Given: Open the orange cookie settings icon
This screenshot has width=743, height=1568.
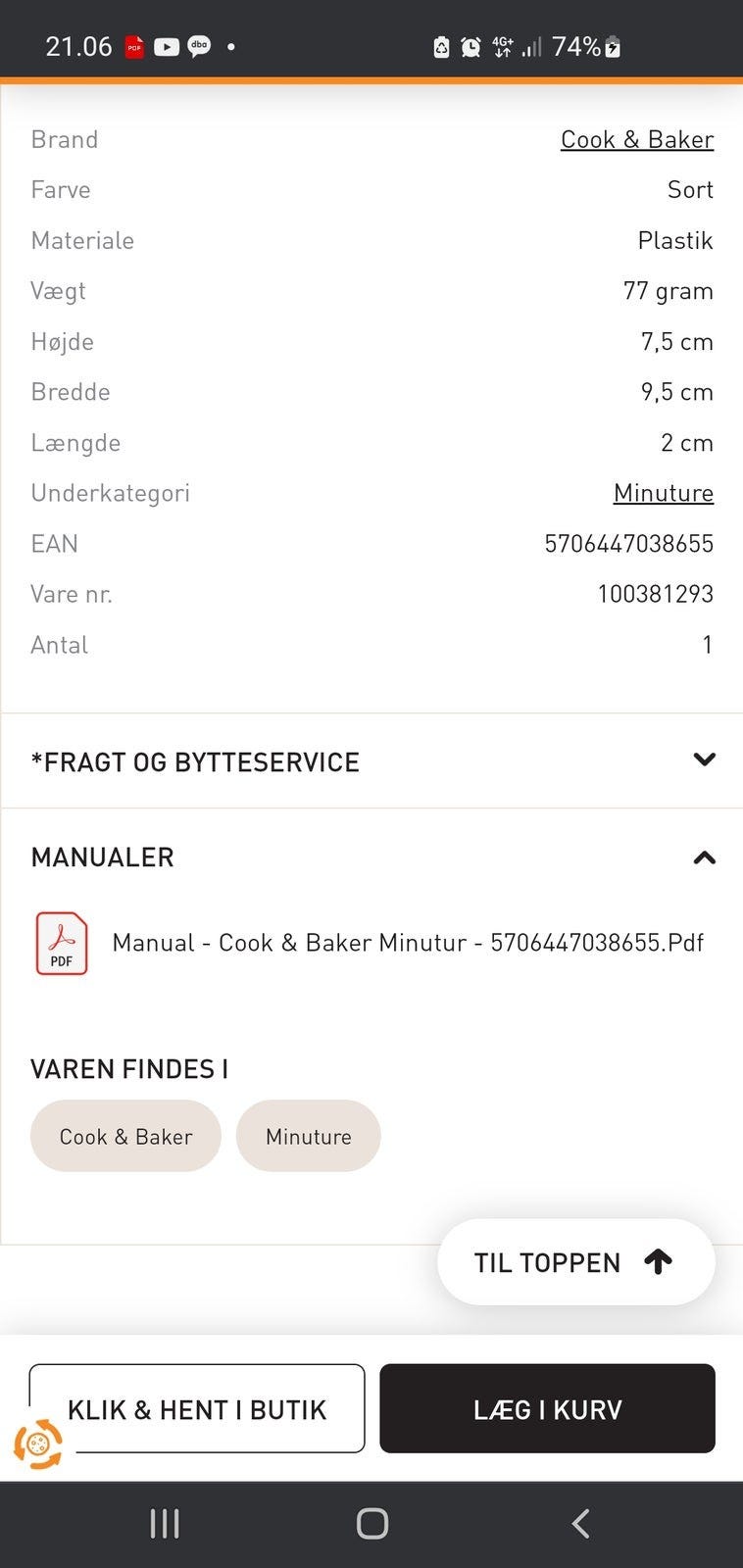Looking at the screenshot, I should pos(38,1444).
